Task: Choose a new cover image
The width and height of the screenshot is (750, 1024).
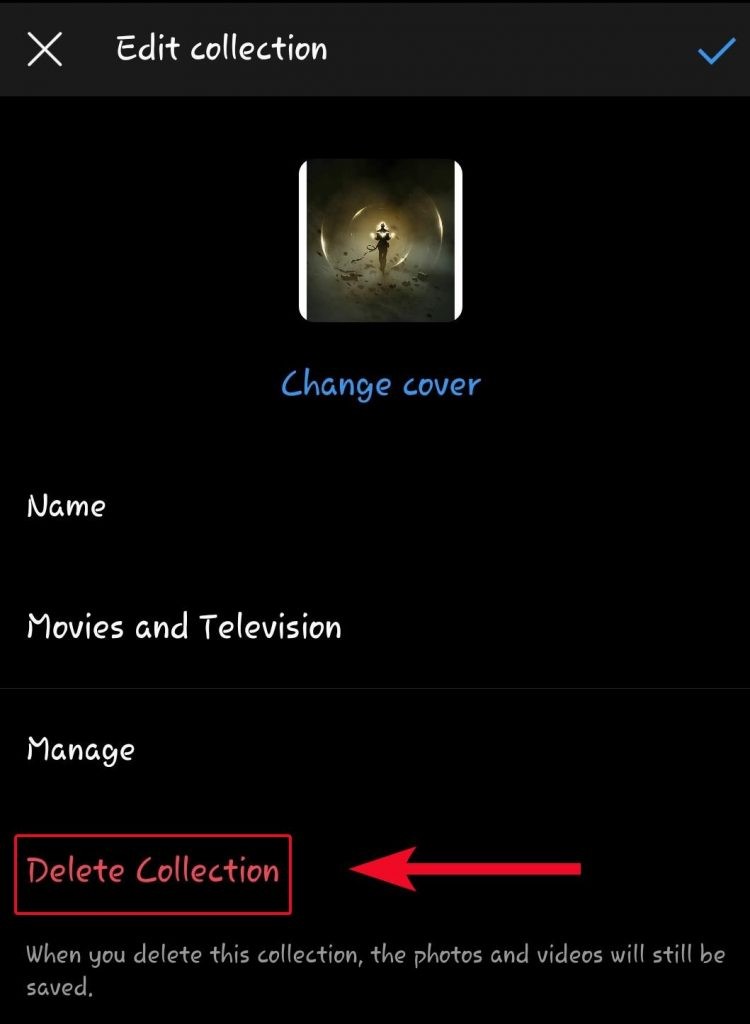Action: (380, 384)
